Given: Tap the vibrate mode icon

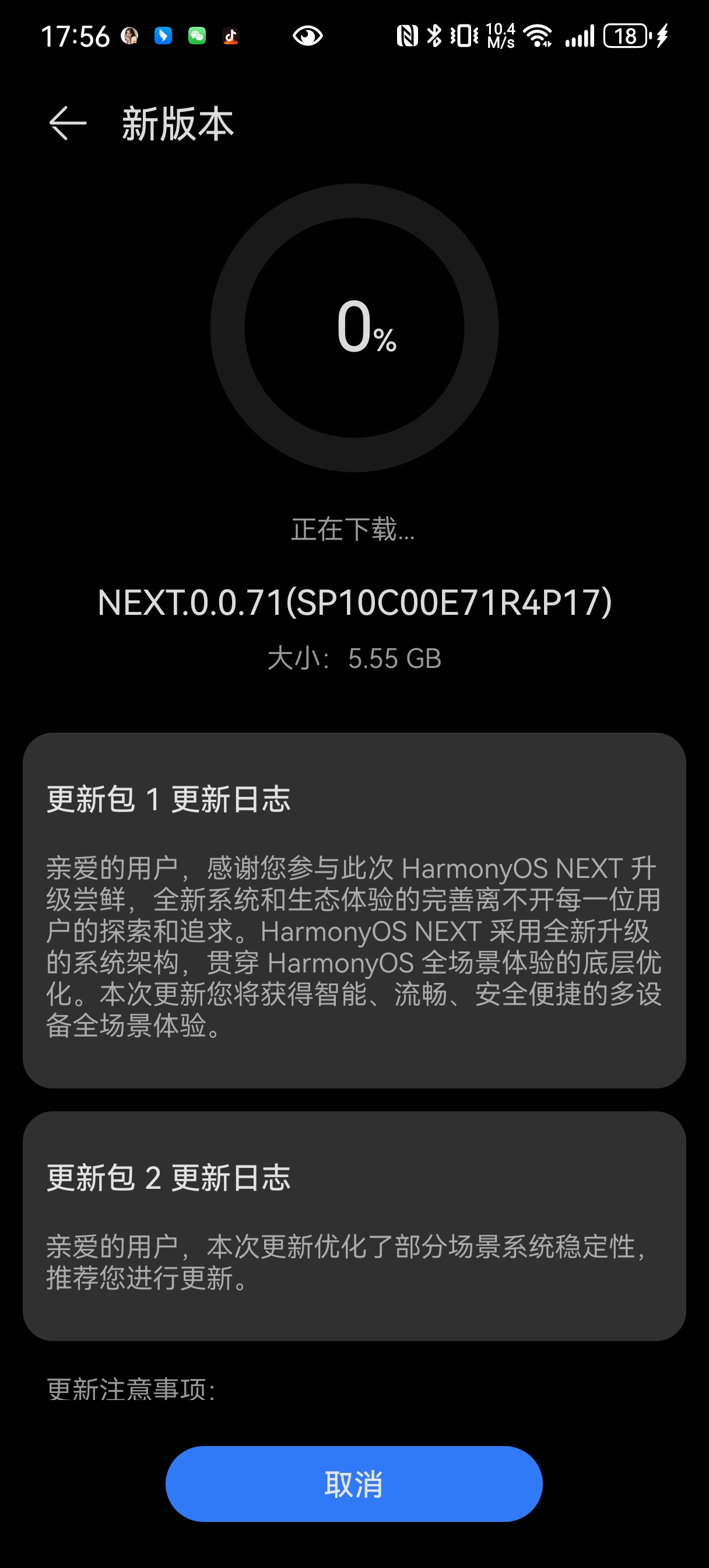Looking at the screenshot, I should pos(463,37).
